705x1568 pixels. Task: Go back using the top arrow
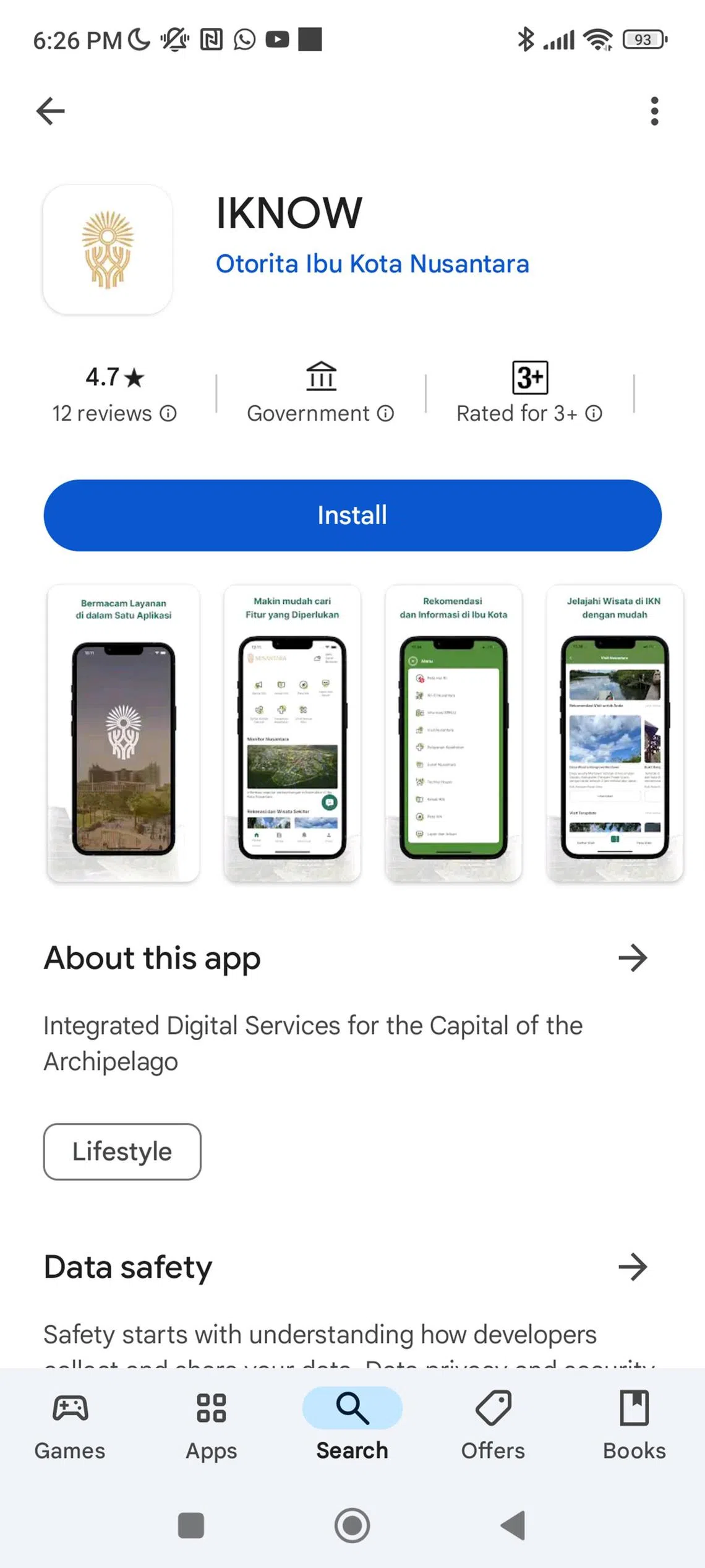[51, 111]
